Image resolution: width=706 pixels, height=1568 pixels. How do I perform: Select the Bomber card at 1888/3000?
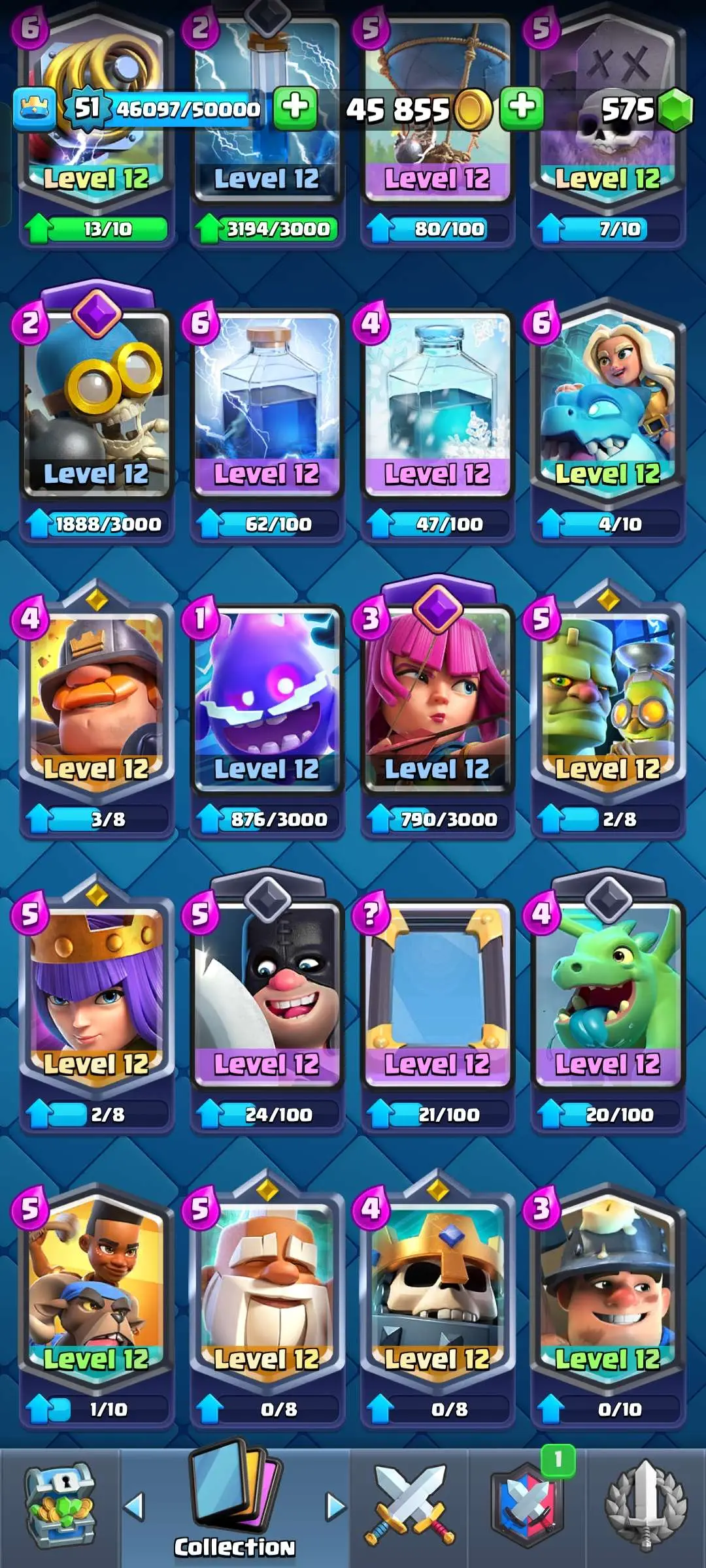tap(97, 405)
